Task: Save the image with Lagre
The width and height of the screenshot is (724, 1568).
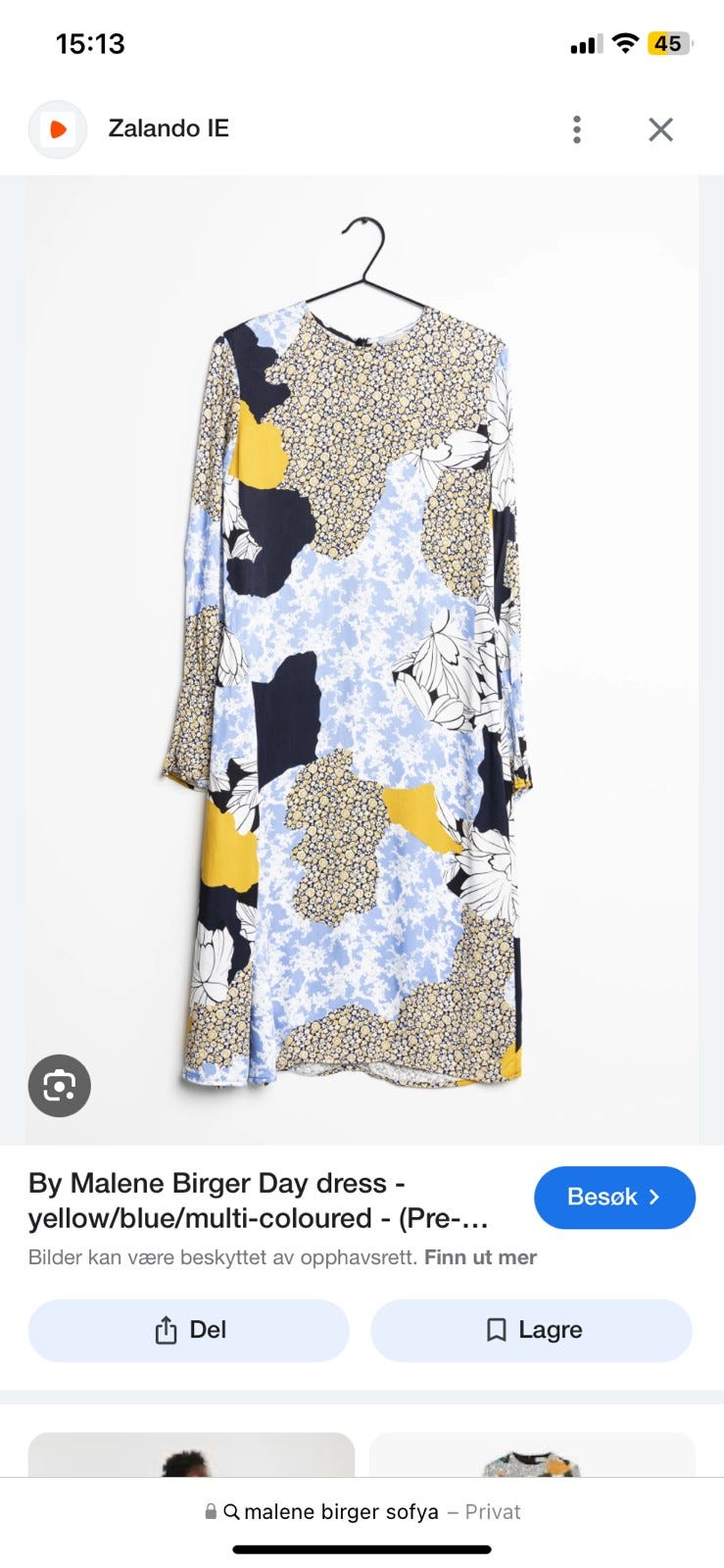Action: coord(532,1330)
